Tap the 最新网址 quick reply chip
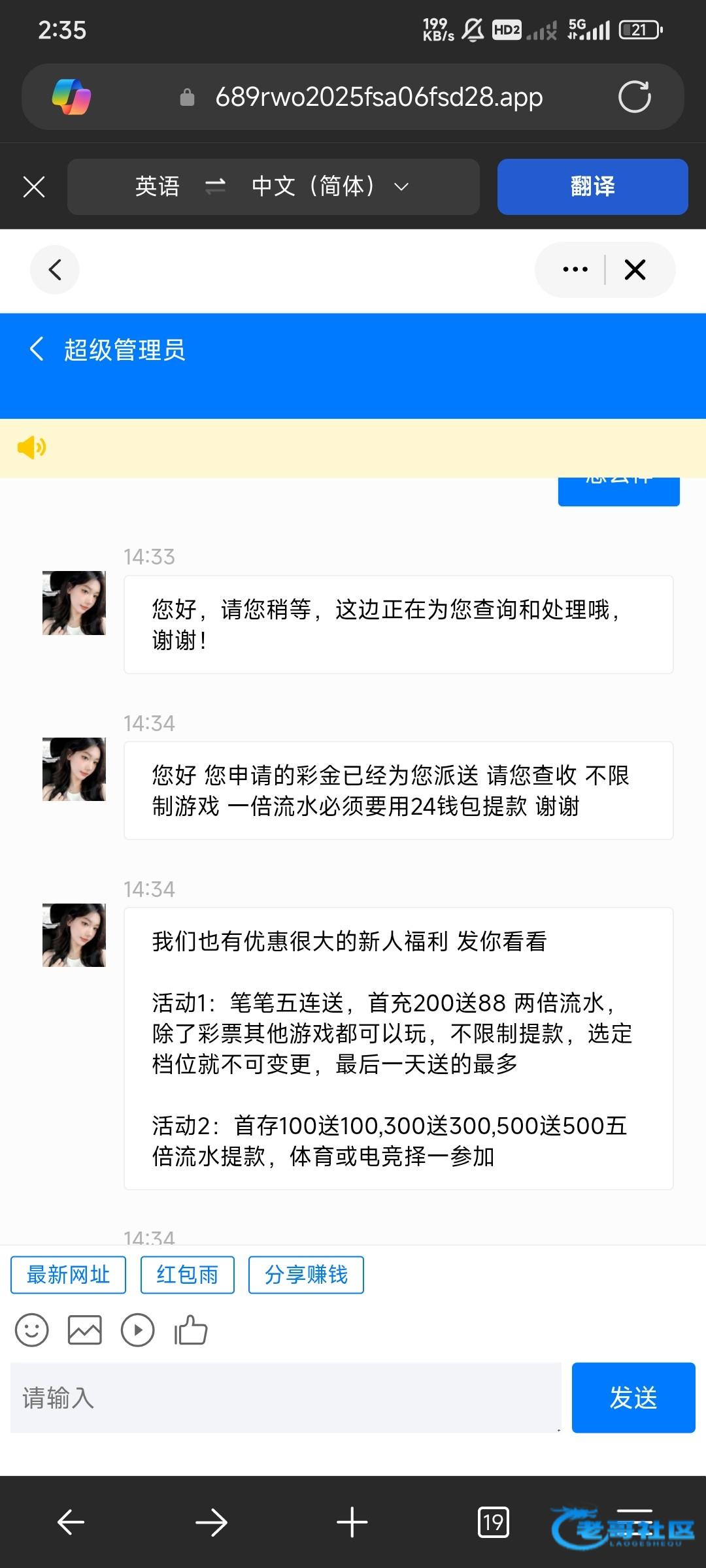Screen dimensions: 706x1568 point(68,1275)
